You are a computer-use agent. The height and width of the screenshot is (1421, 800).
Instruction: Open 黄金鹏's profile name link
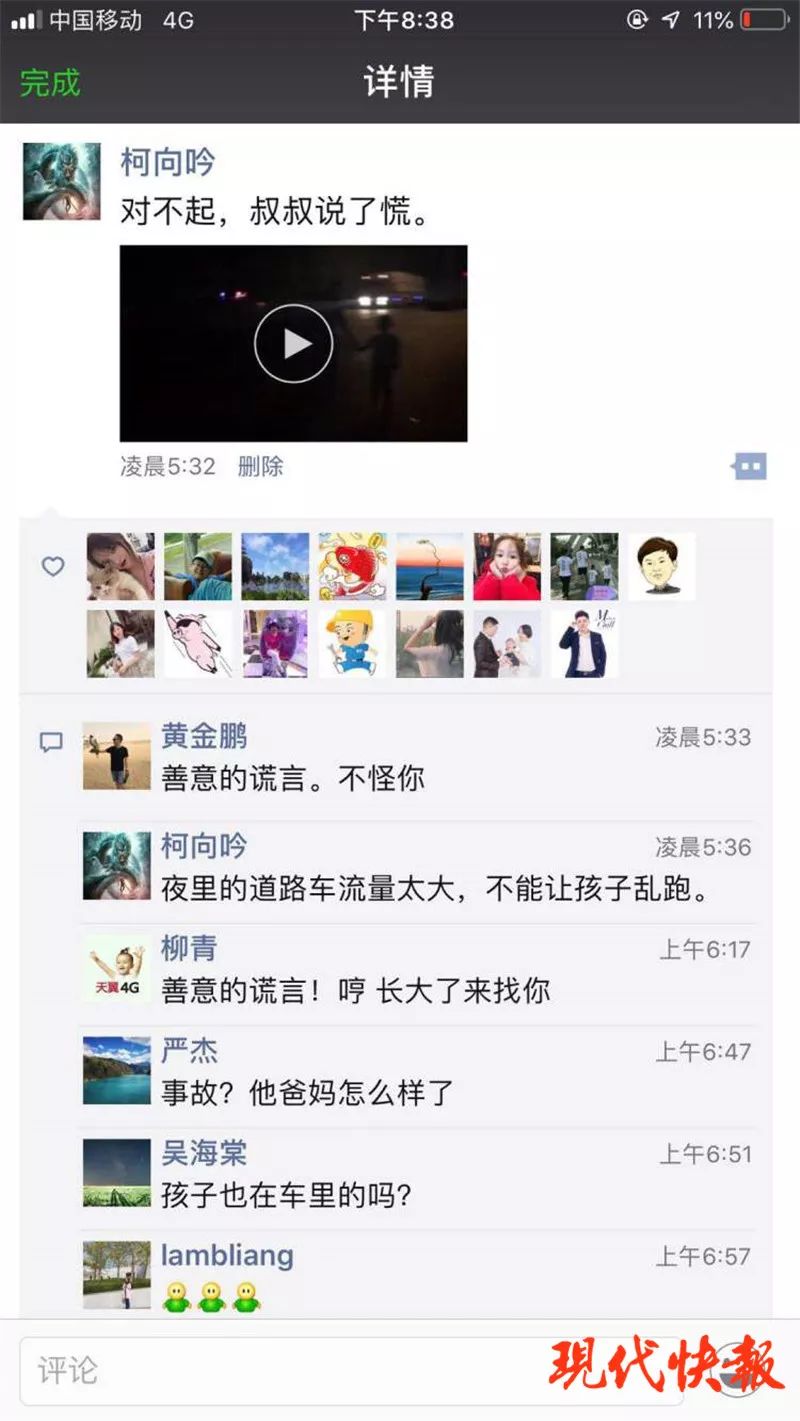coord(204,737)
